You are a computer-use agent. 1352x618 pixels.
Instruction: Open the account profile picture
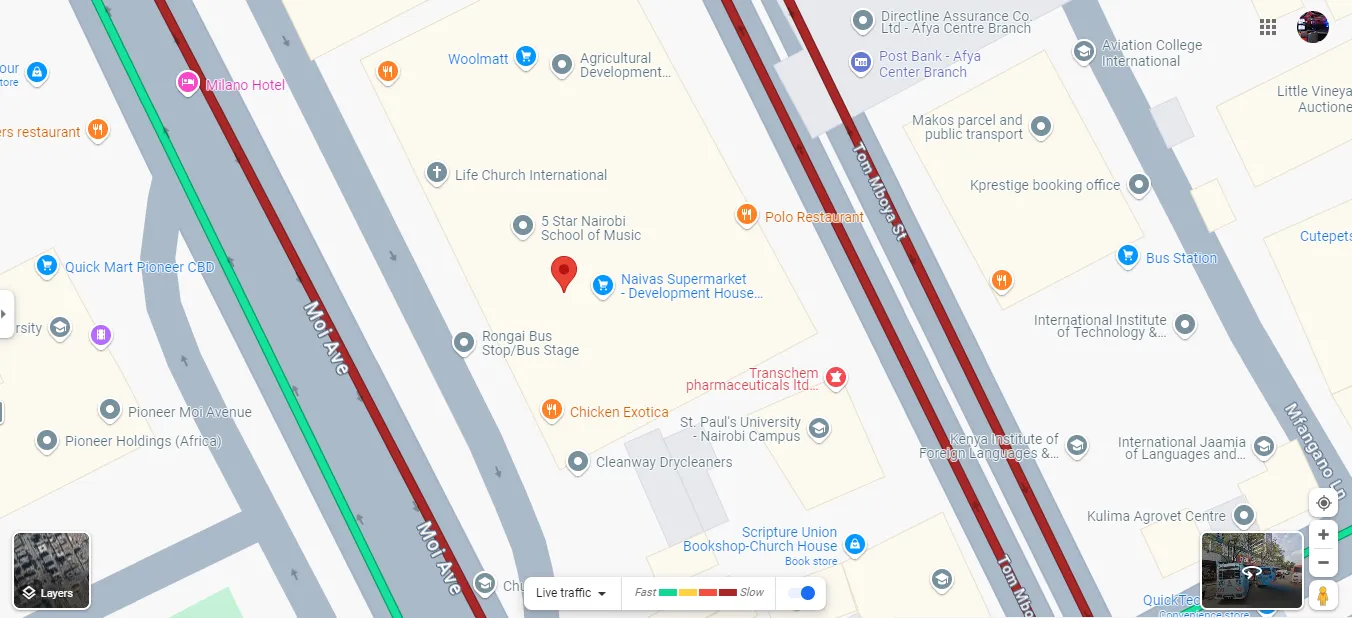(1312, 28)
